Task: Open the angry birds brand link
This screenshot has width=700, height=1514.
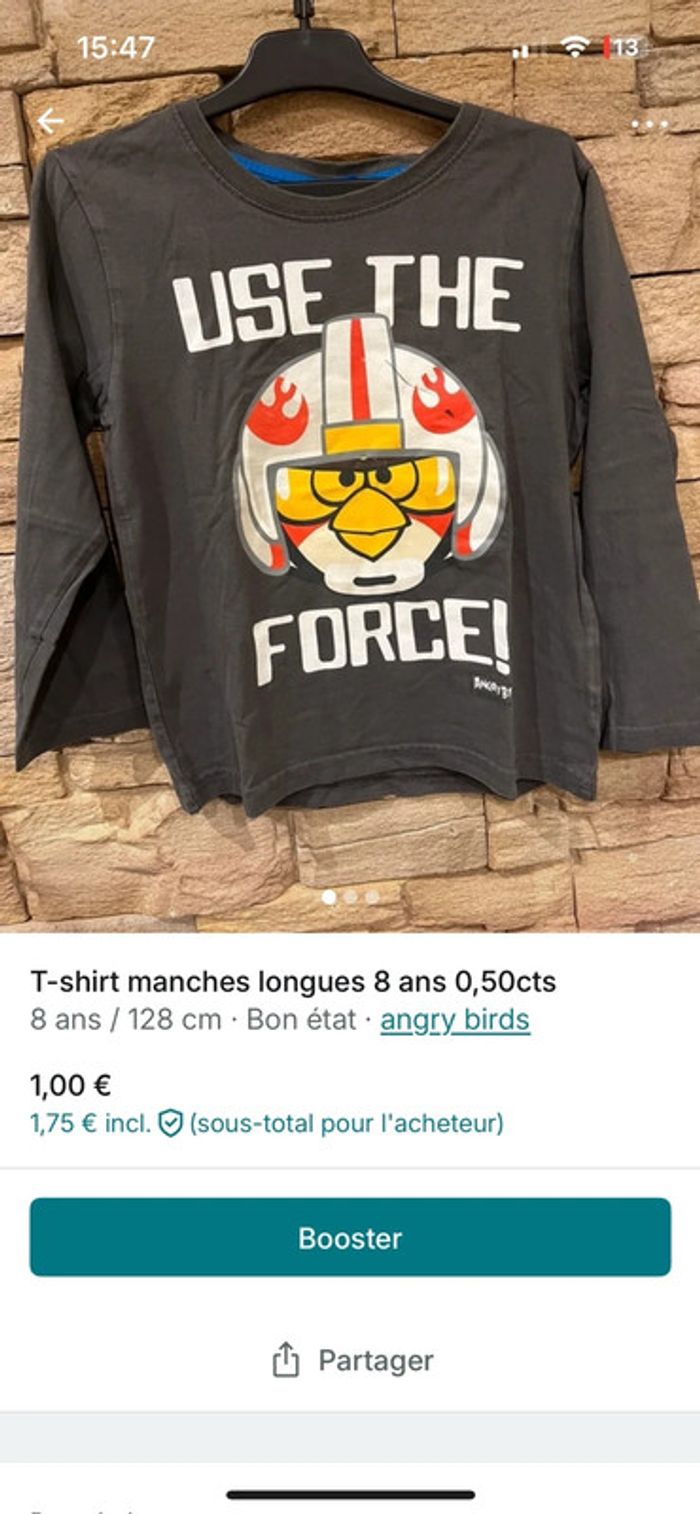Action: point(455,1020)
